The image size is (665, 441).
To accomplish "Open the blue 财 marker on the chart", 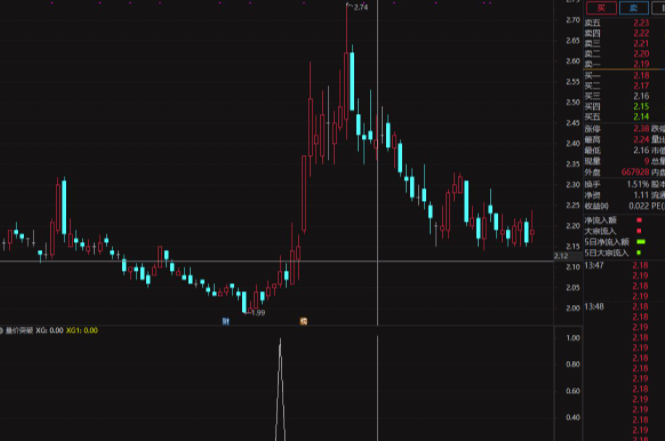I will tap(226, 321).
